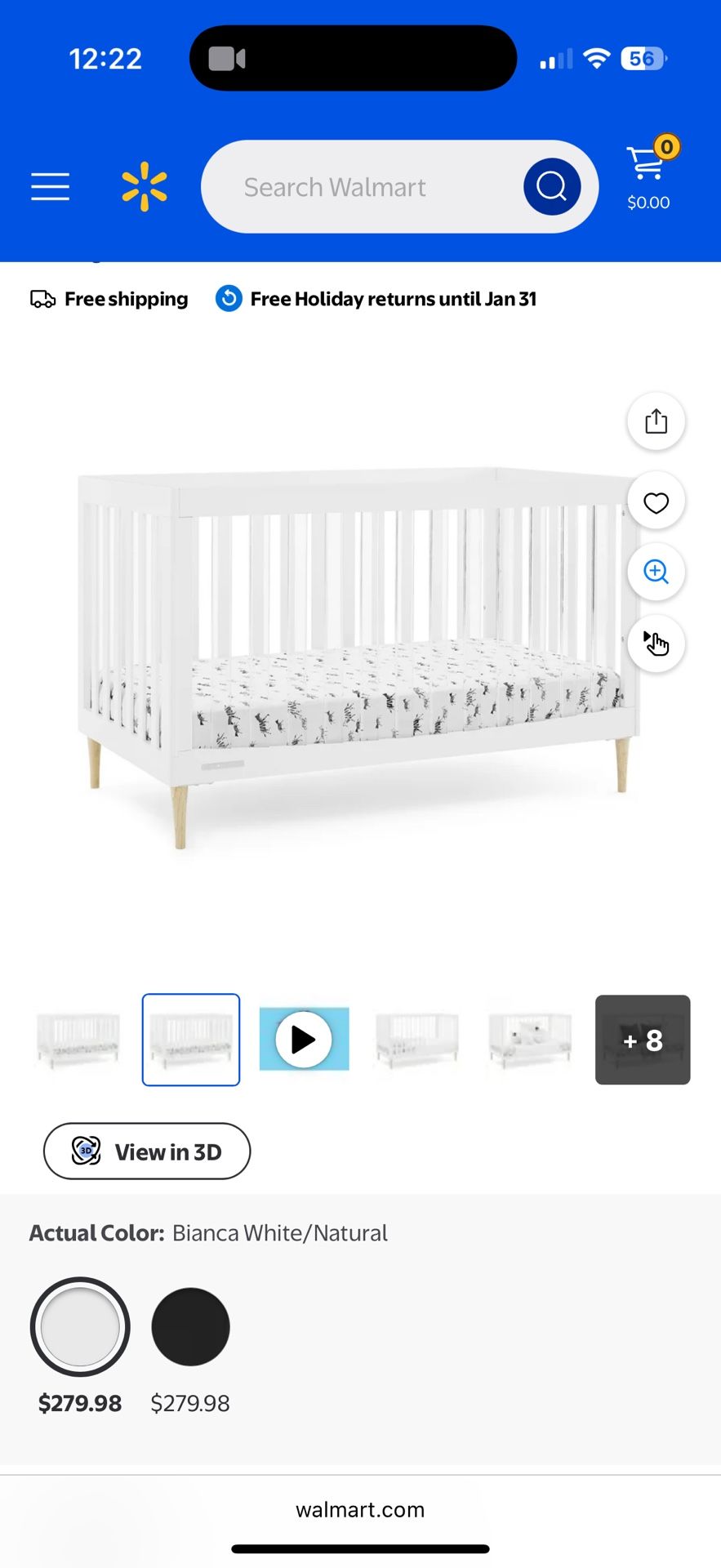Open the hamburger menu
The height and width of the screenshot is (1568, 721).
[50, 187]
